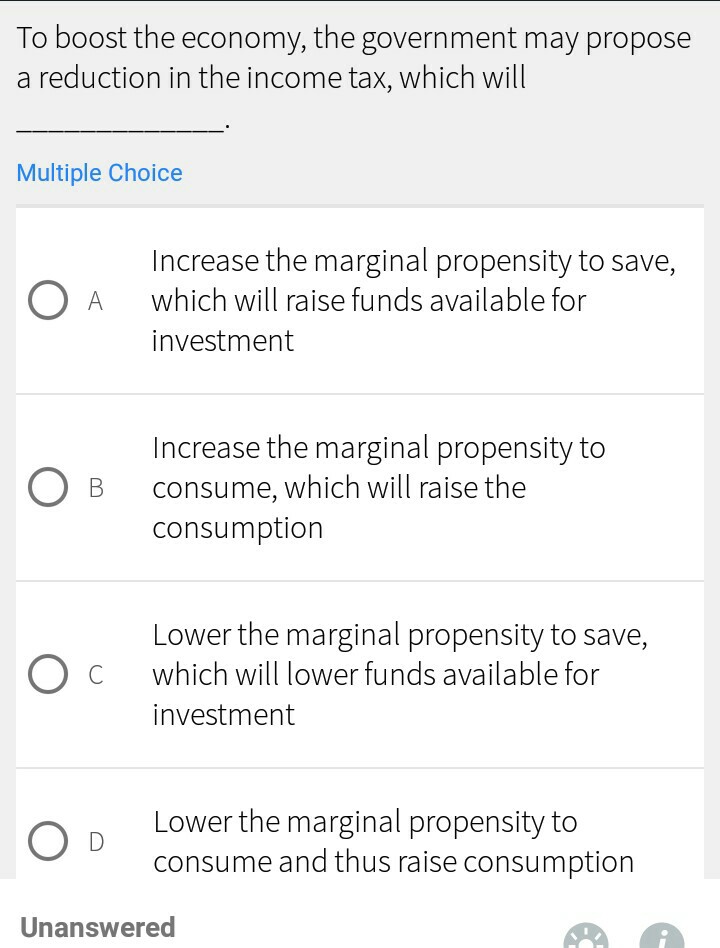Click the Unanswered status text
This screenshot has width=720, height=948.
point(97,927)
